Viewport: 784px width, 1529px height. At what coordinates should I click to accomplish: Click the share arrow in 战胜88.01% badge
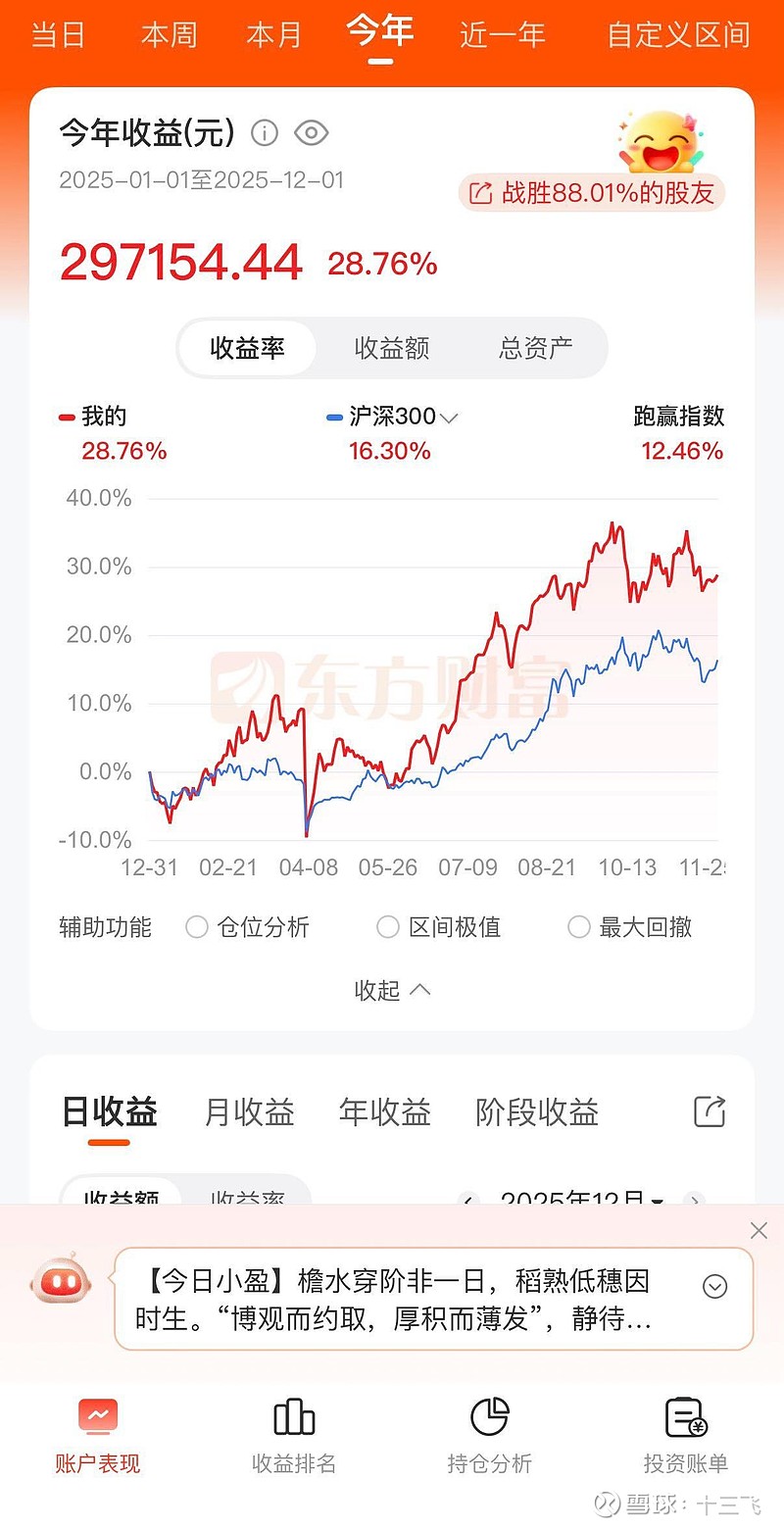(479, 193)
